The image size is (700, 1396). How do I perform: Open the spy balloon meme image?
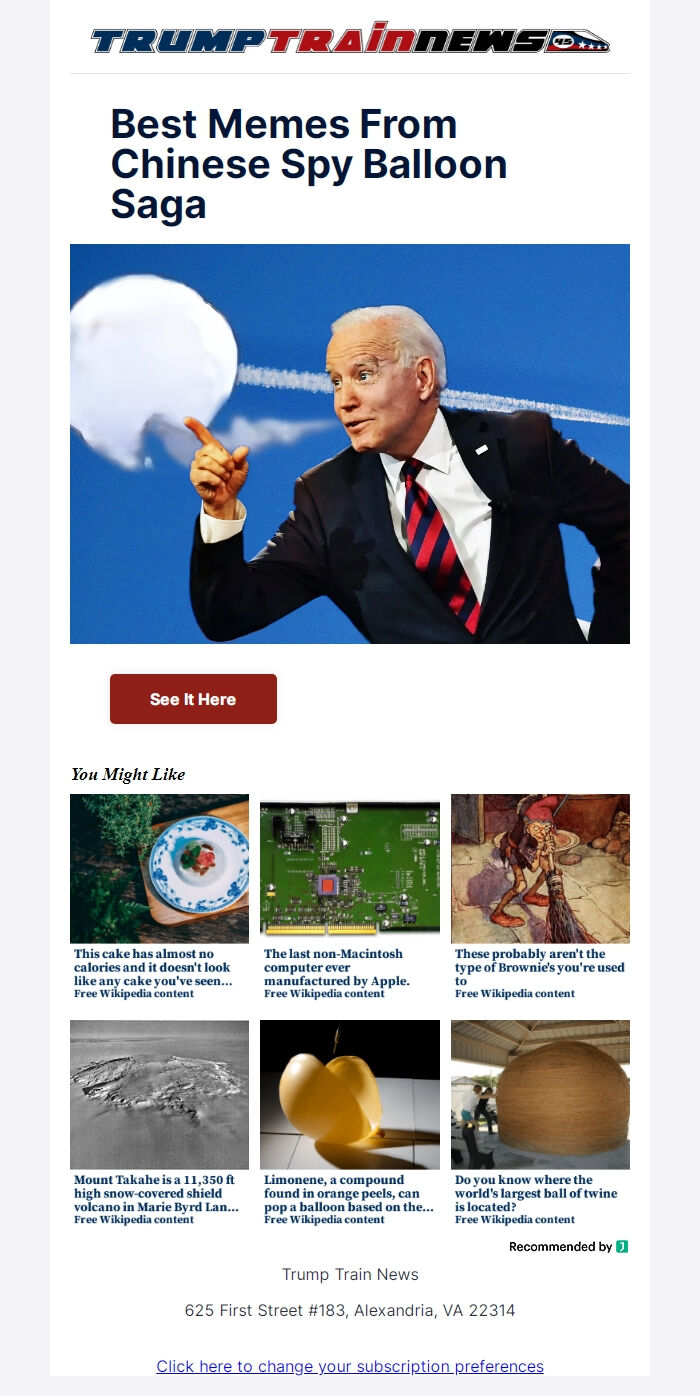point(350,443)
